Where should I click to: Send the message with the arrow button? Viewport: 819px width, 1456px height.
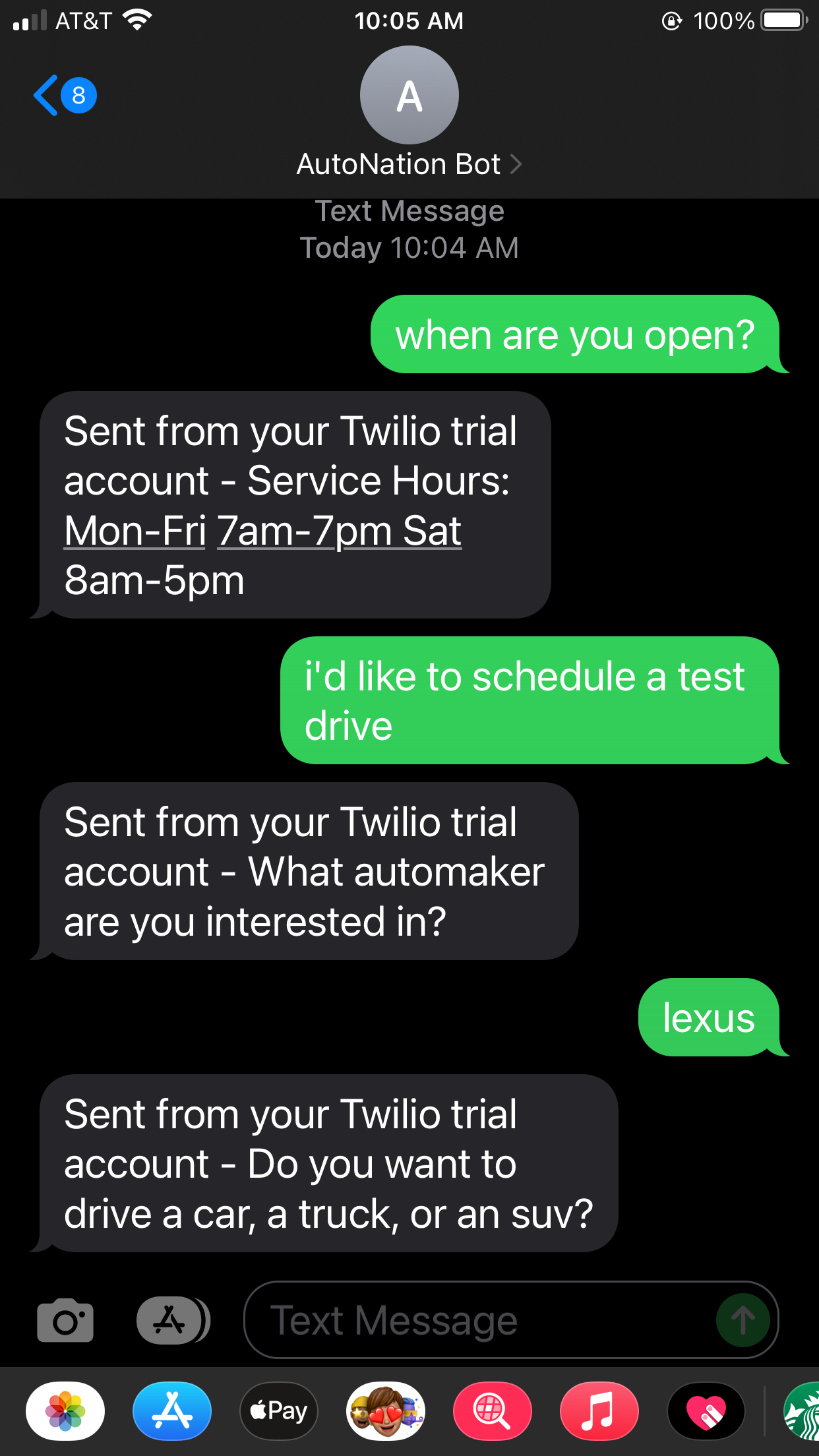[743, 1320]
